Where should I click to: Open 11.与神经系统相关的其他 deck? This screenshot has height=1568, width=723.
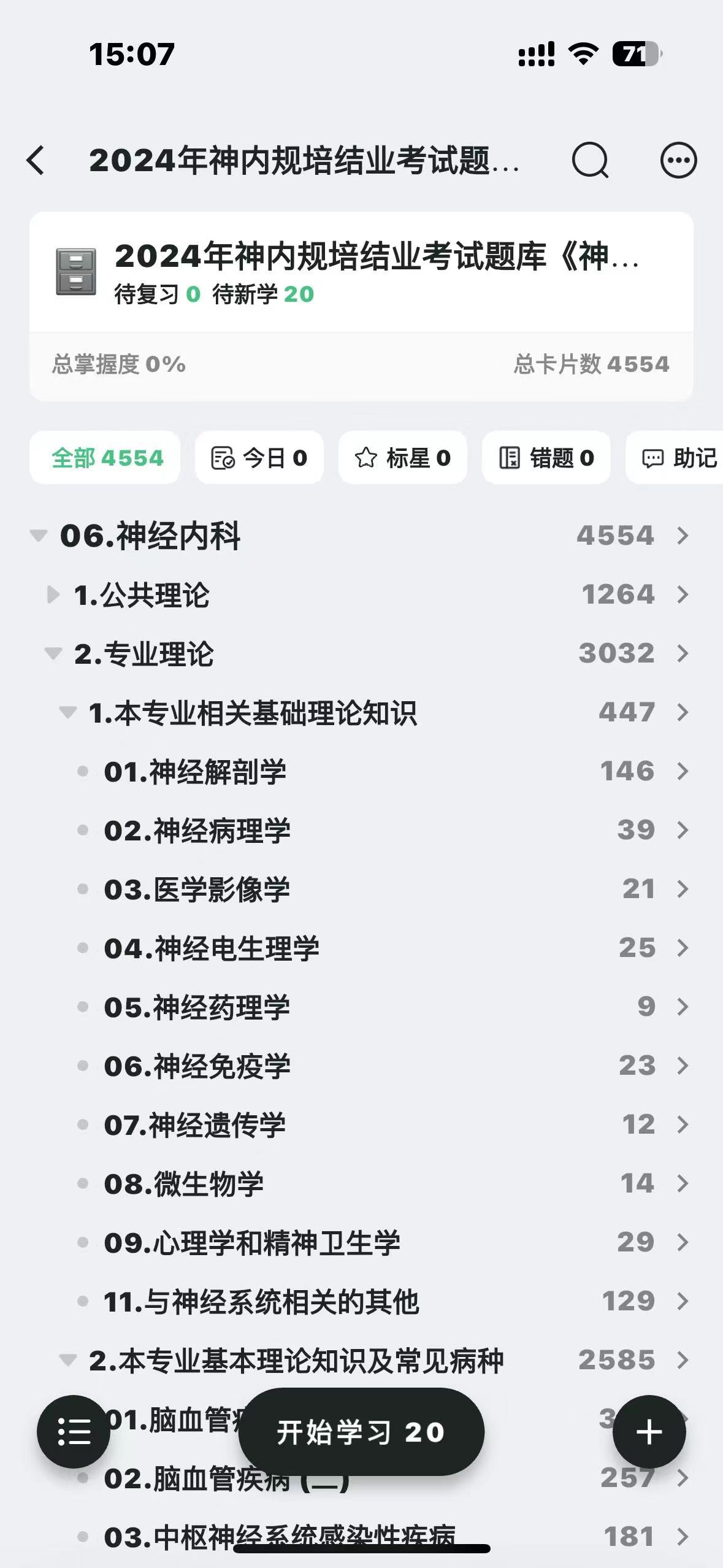pos(361,1301)
